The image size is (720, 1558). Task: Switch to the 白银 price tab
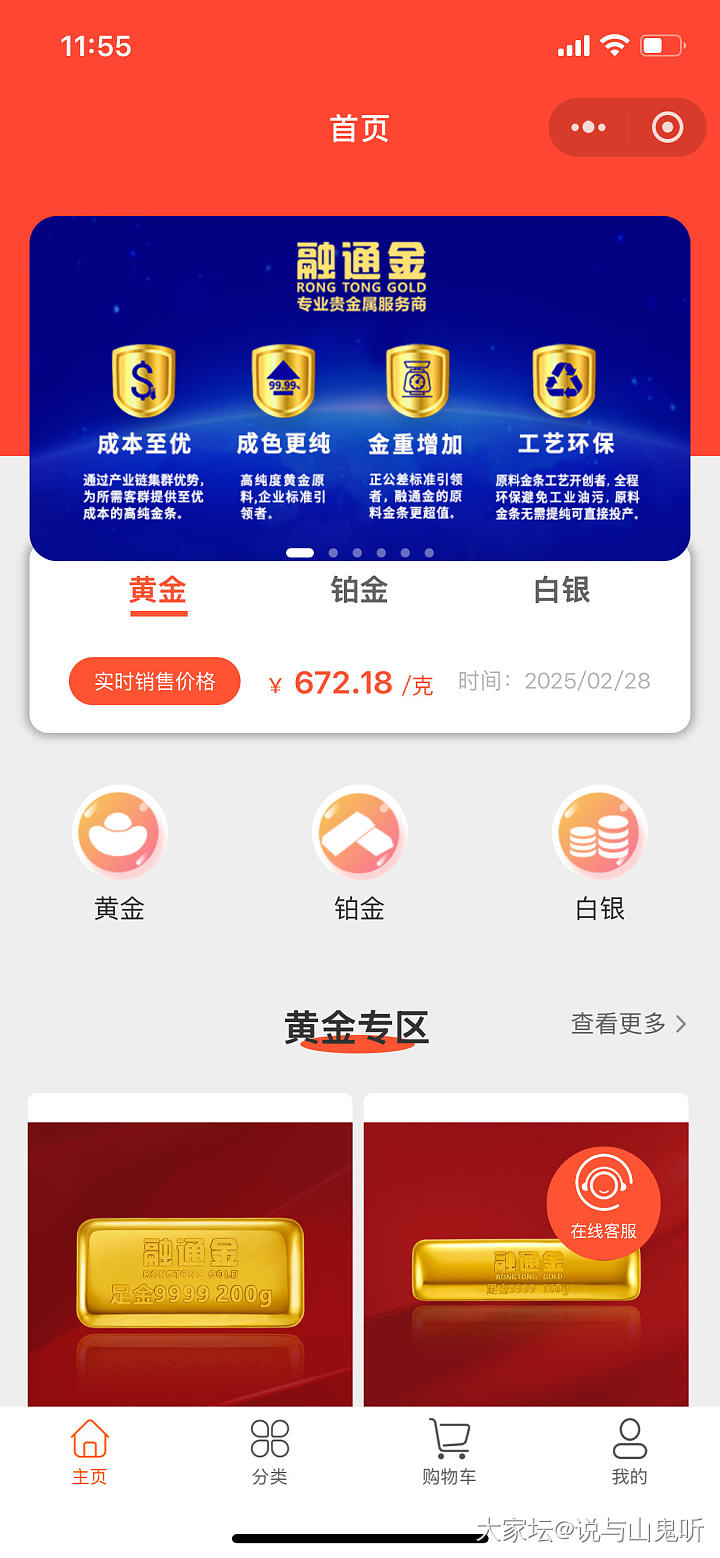[562, 591]
